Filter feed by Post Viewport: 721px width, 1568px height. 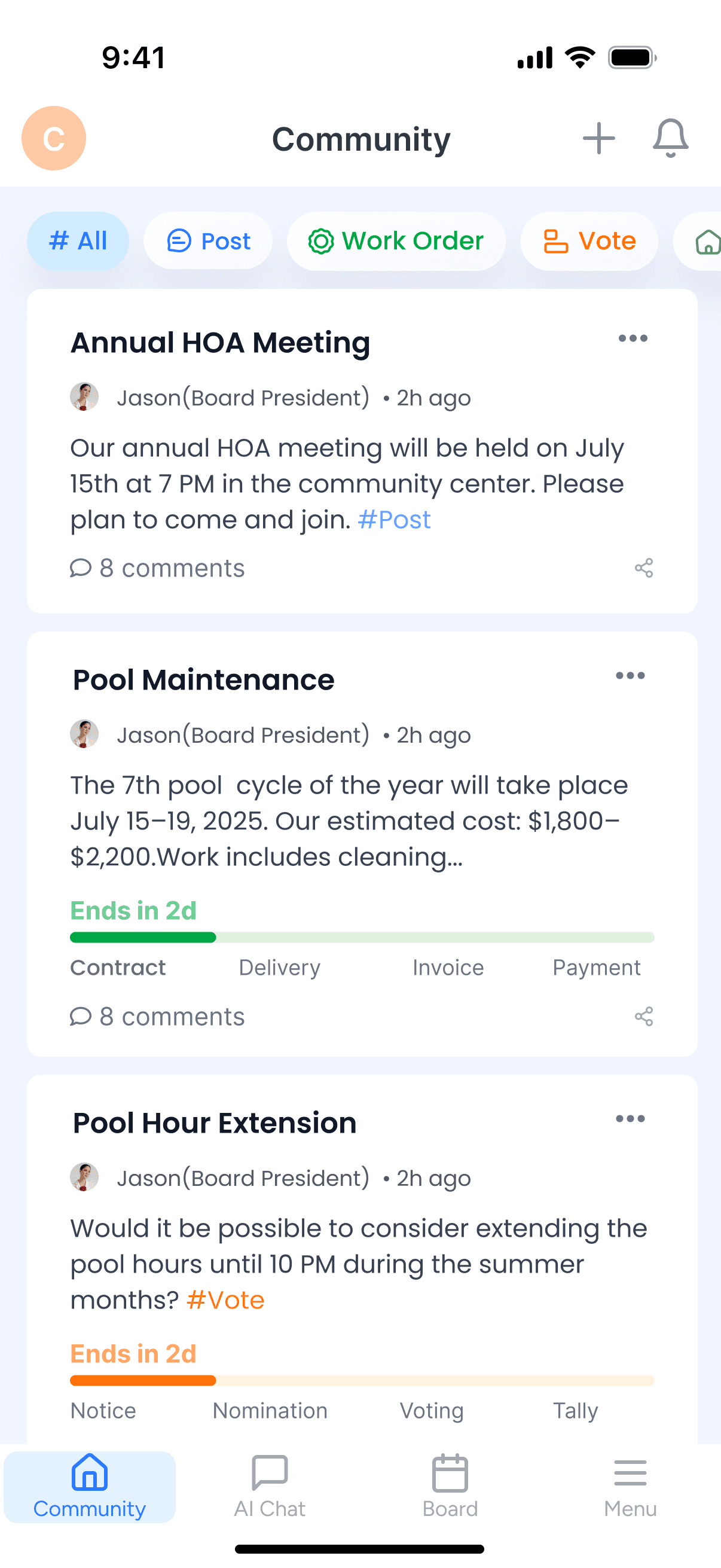[207, 241]
